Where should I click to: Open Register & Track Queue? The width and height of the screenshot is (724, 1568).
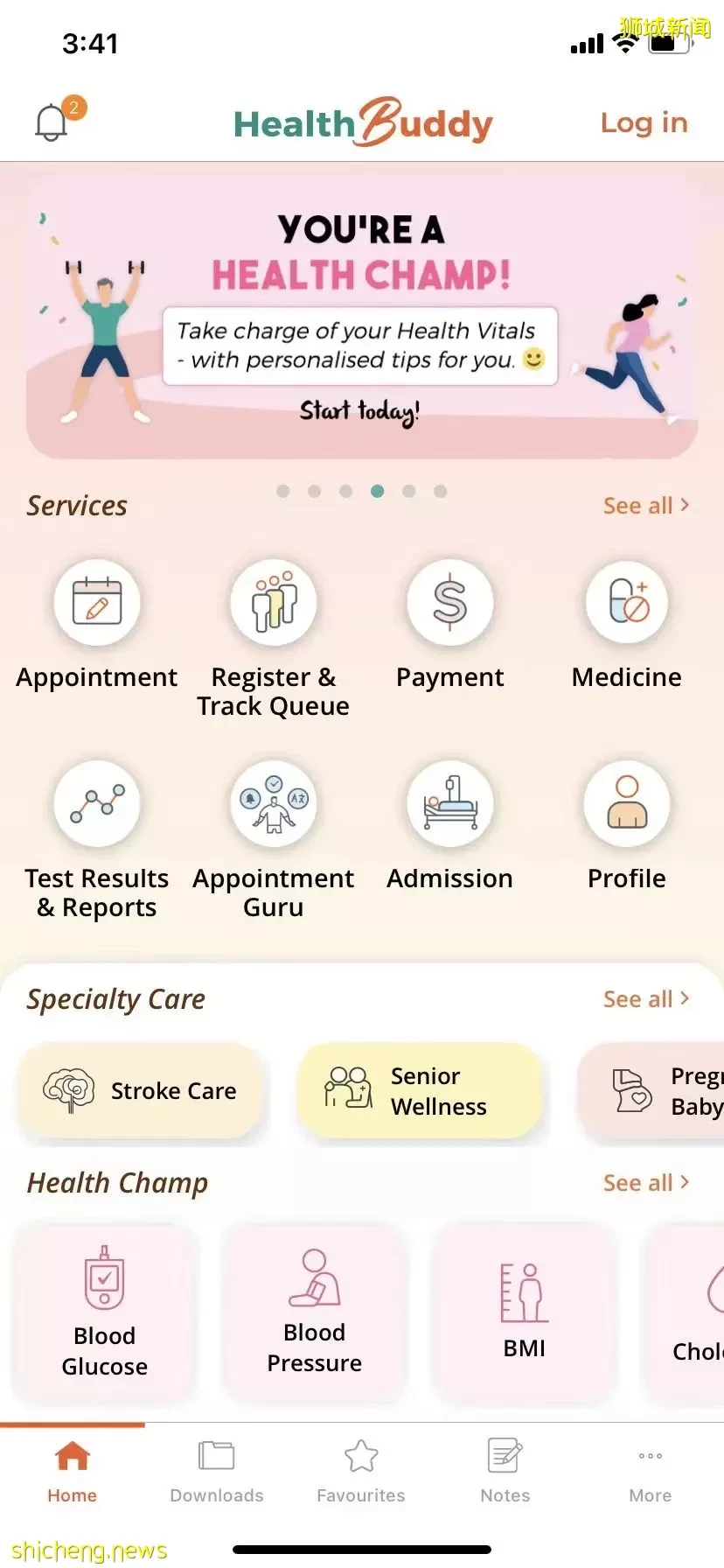274,603
